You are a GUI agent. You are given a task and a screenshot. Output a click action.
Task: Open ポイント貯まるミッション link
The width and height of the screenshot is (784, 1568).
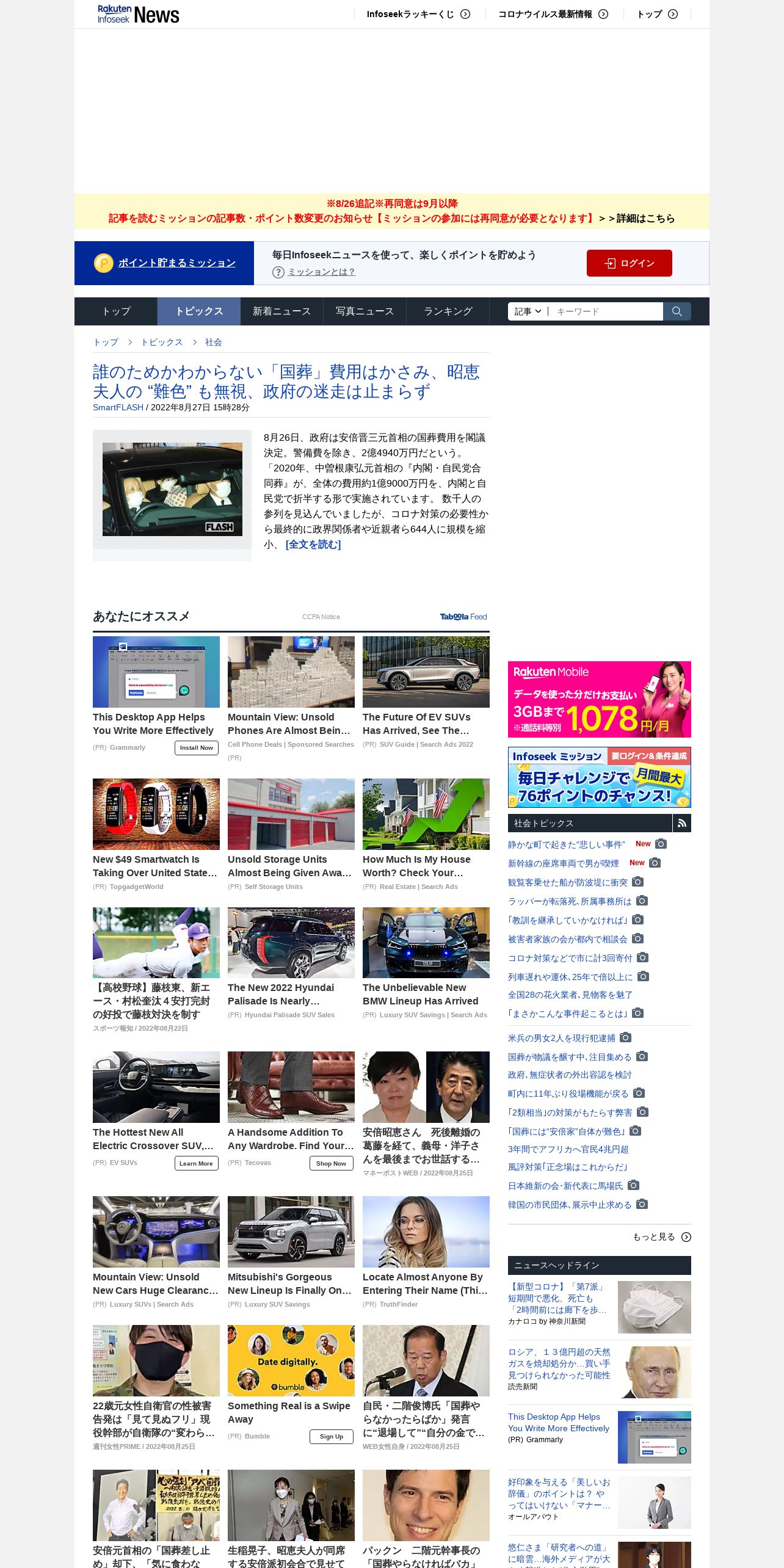[x=176, y=263]
